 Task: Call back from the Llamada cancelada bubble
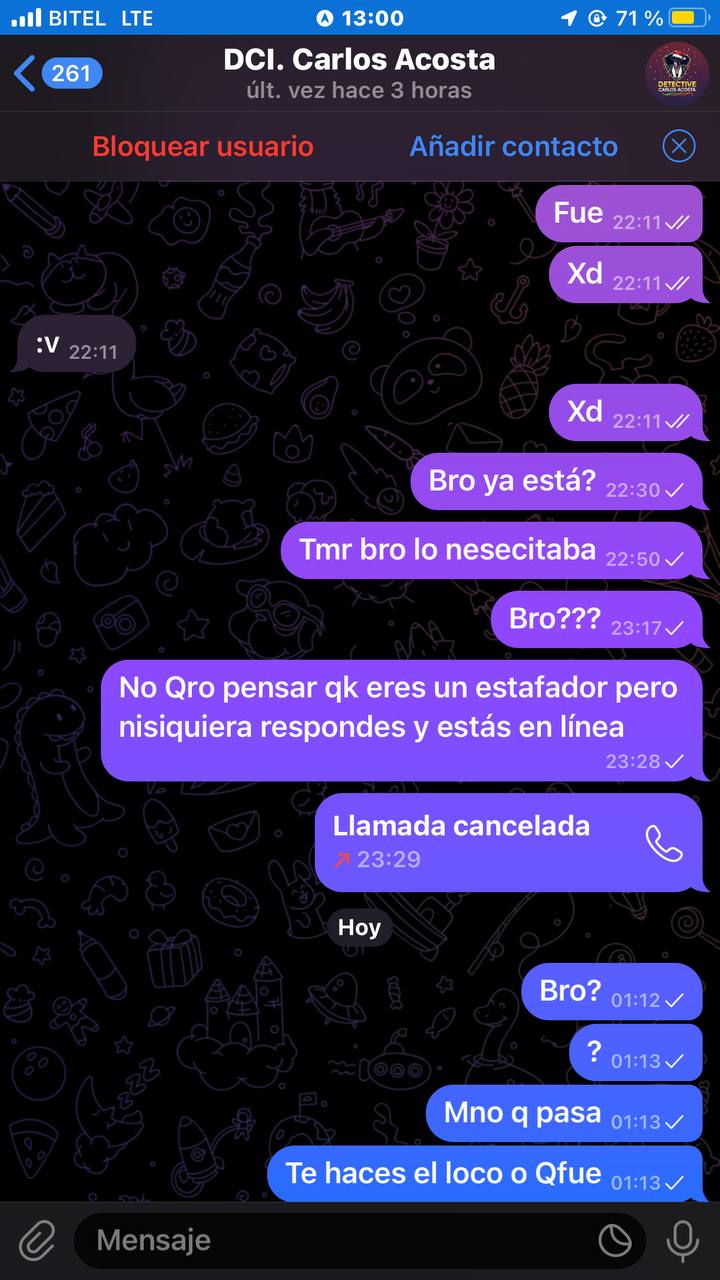coord(663,842)
